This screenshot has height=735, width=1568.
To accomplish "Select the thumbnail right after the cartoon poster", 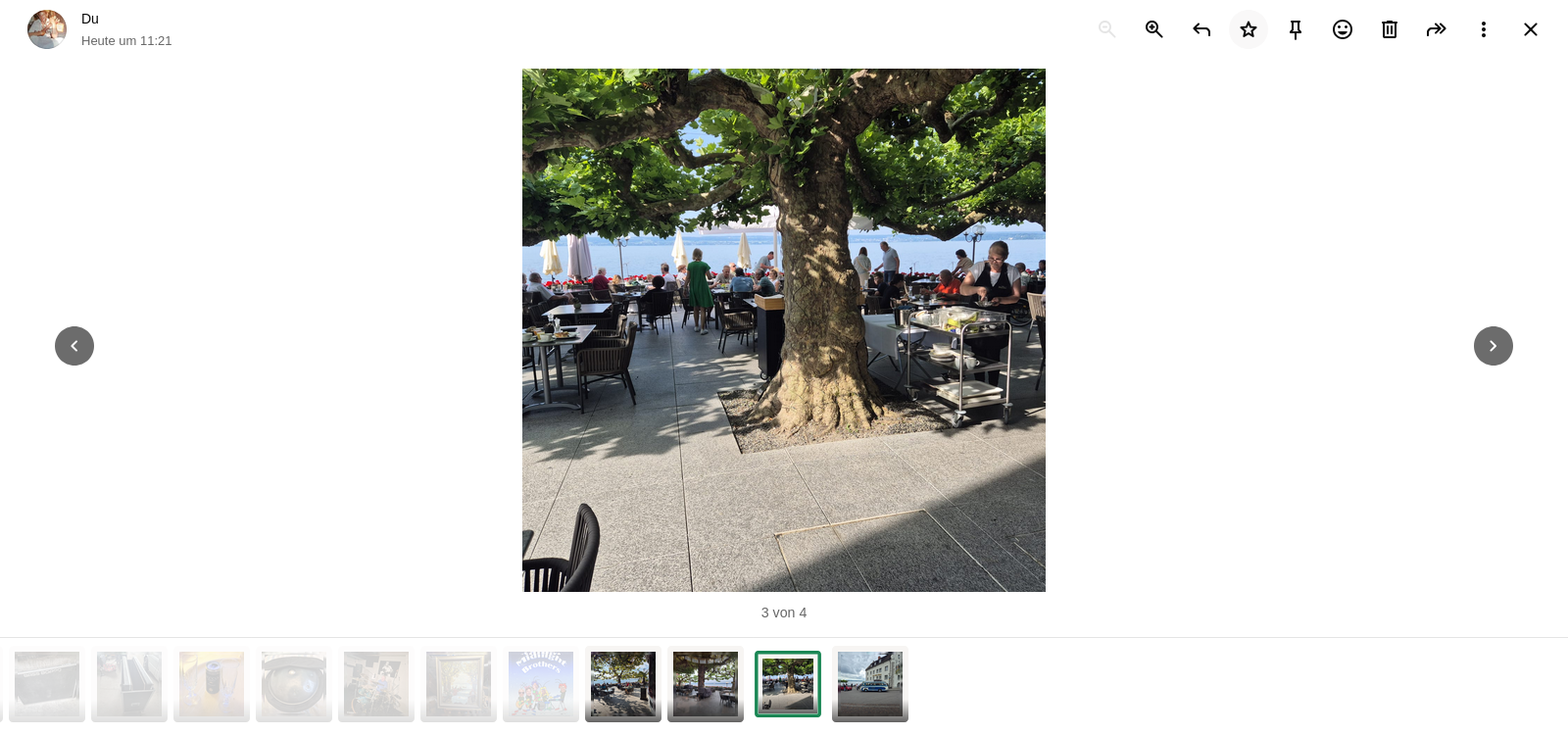I will pos(623,683).
